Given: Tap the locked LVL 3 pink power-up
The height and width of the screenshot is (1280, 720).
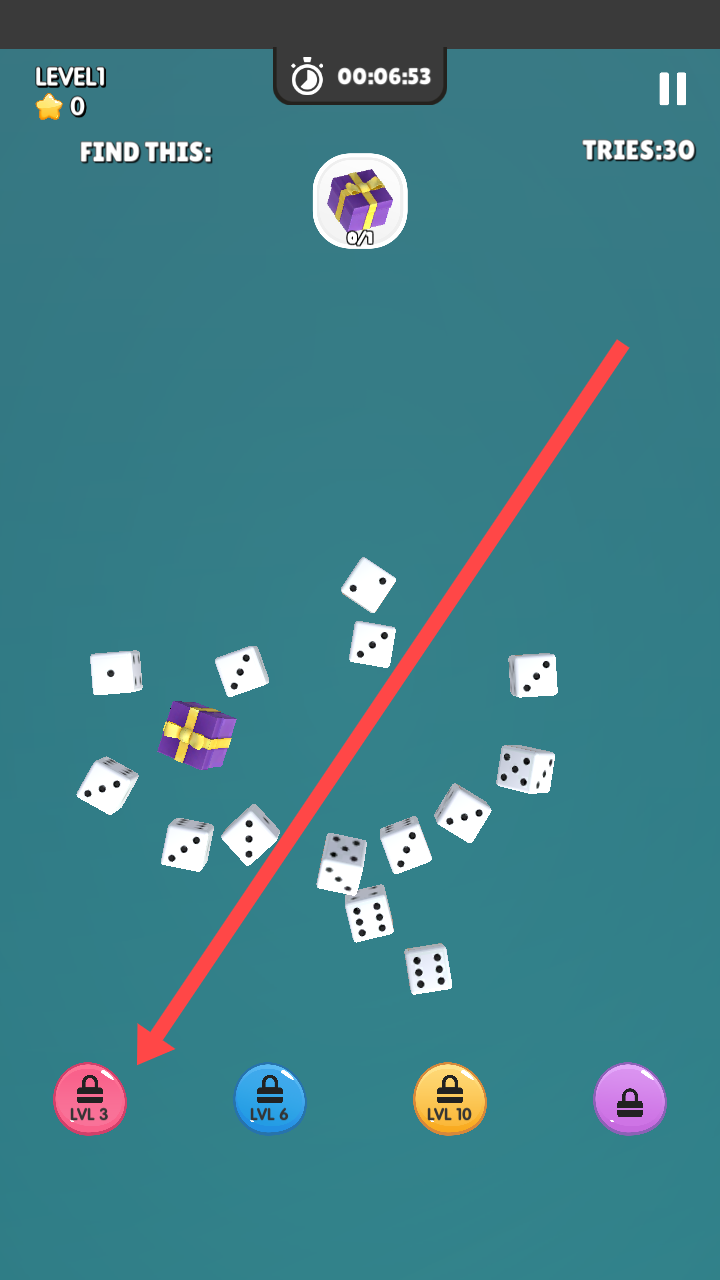Looking at the screenshot, I should pos(90,1099).
